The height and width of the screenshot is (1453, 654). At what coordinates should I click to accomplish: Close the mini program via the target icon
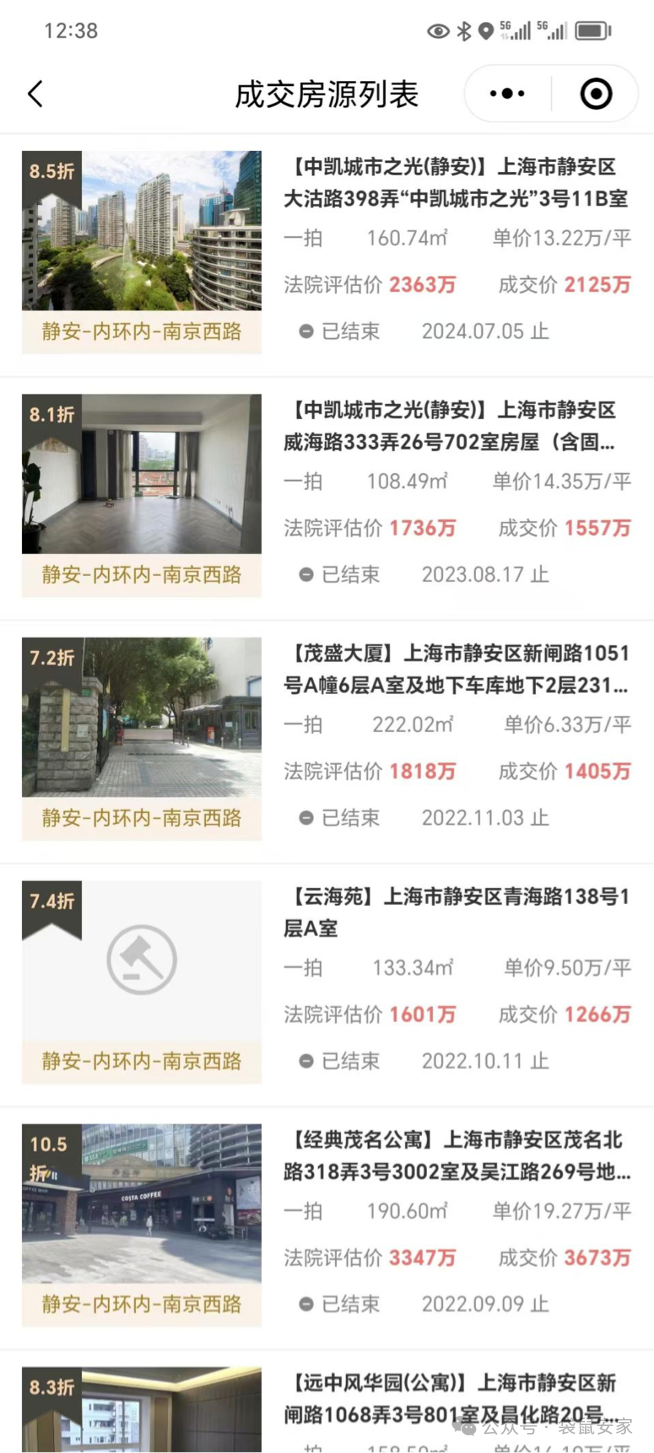pos(596,94)
